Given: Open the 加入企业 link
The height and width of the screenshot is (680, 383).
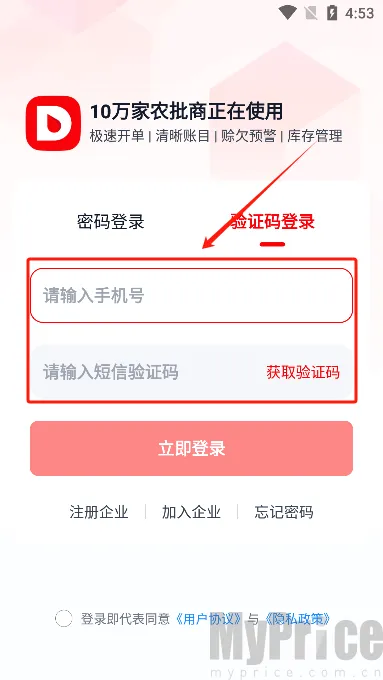Looking at the screenshot, I should pyautogui.click(x=191, y=512).
